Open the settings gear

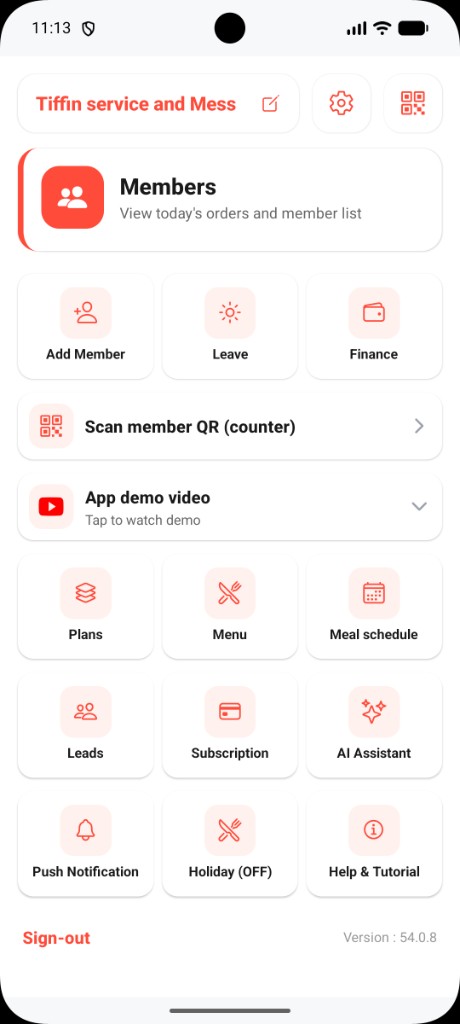(x=341, y=103)
